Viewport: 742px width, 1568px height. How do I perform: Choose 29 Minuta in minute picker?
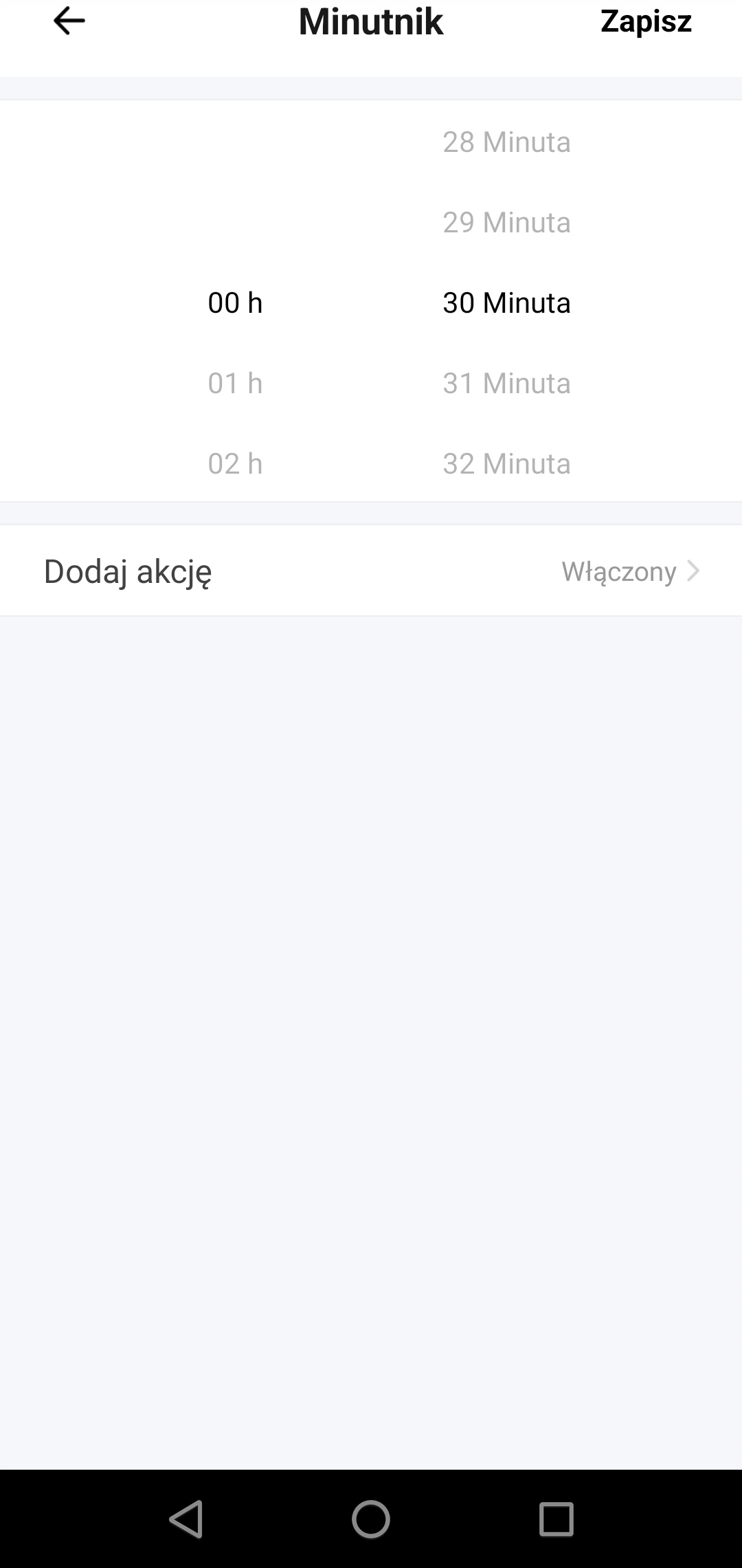pos(506,222)
